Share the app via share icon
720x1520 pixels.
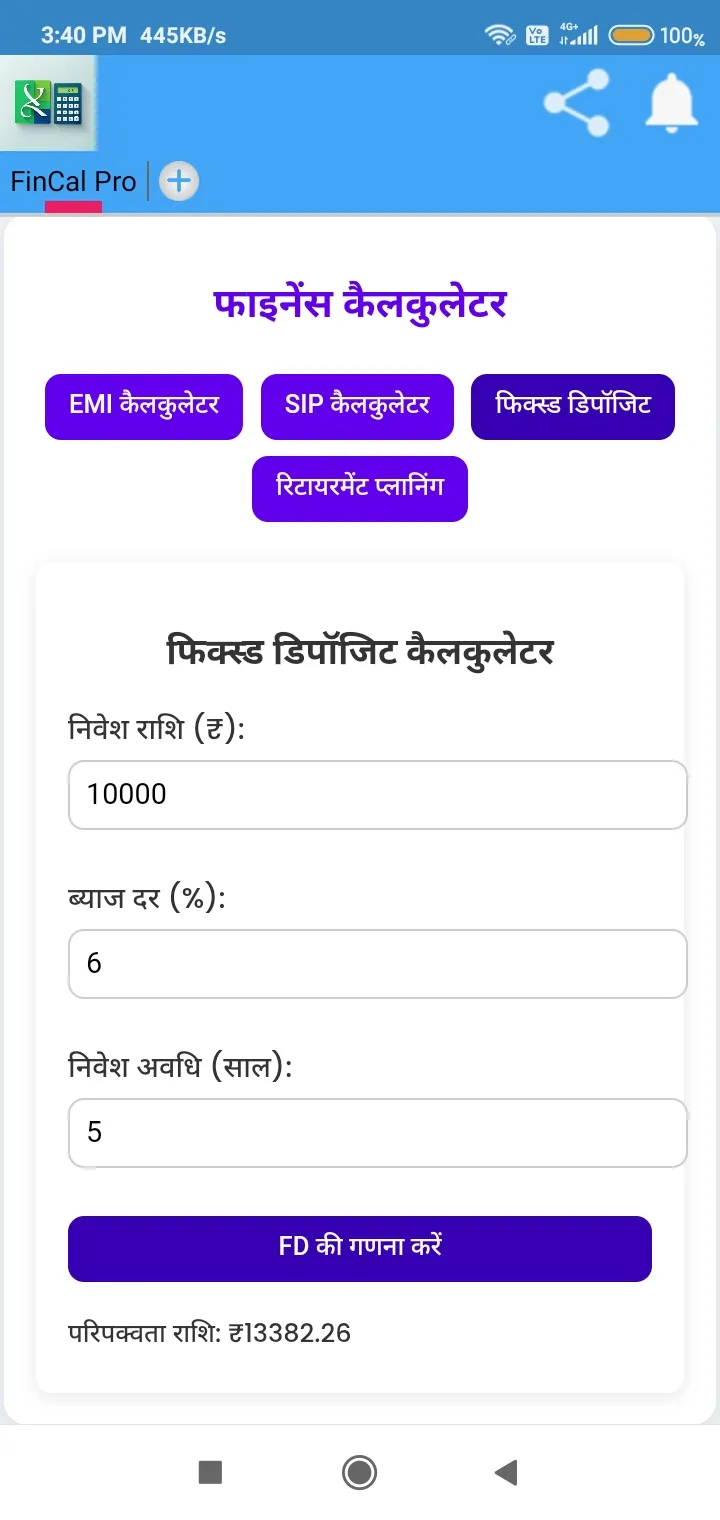coord(576,103)
